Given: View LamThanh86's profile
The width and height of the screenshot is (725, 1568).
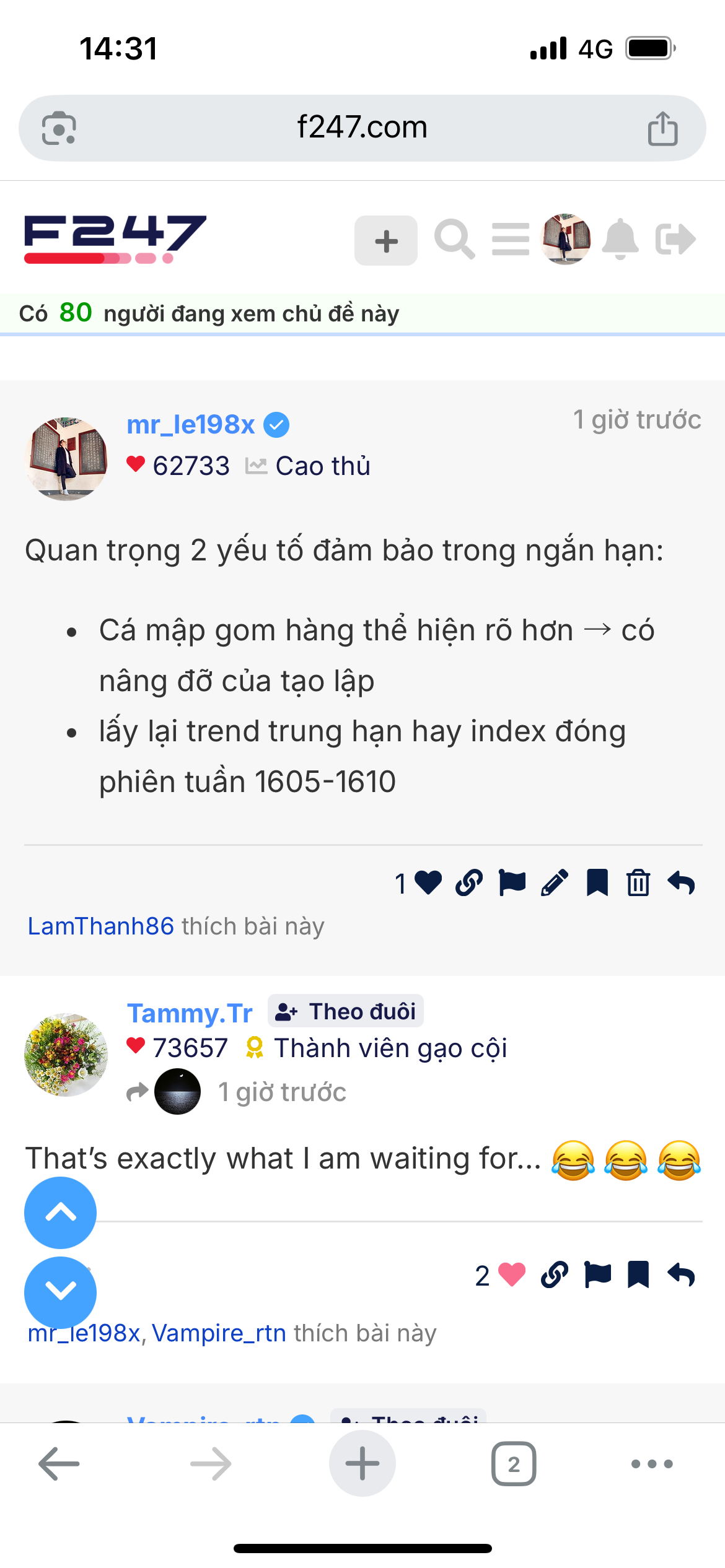Looking at the screenshot, I should pos(101,926).
